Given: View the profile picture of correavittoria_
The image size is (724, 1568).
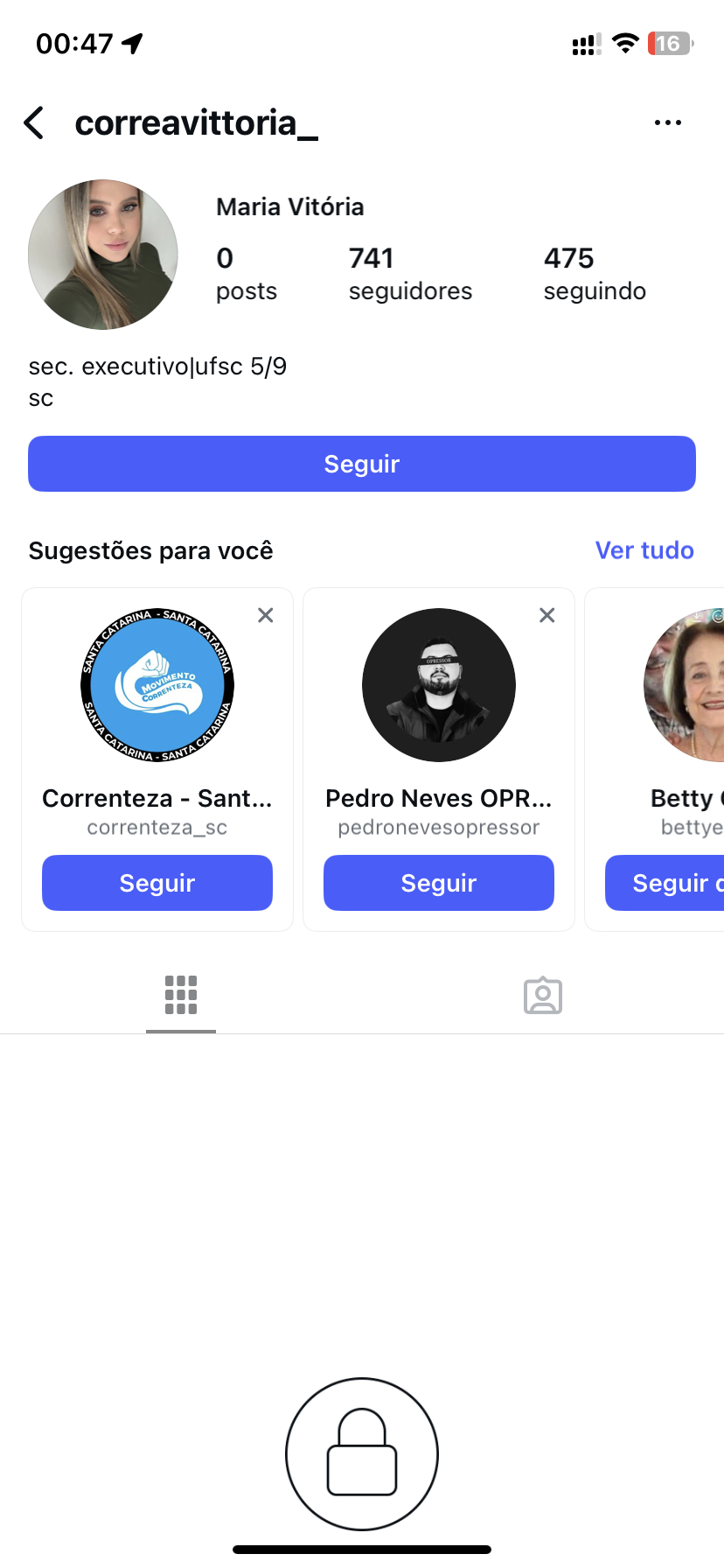Looking at the screenshot, I should point(103,255).
